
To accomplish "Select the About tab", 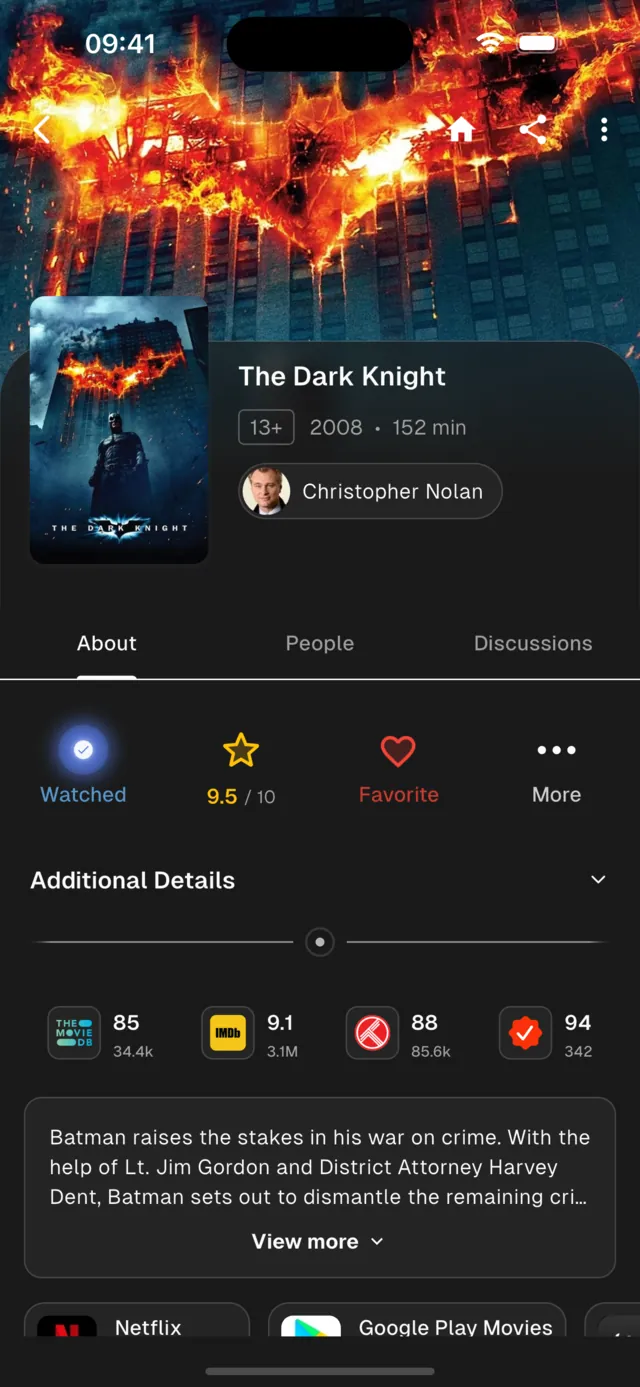I will (107, 643).
